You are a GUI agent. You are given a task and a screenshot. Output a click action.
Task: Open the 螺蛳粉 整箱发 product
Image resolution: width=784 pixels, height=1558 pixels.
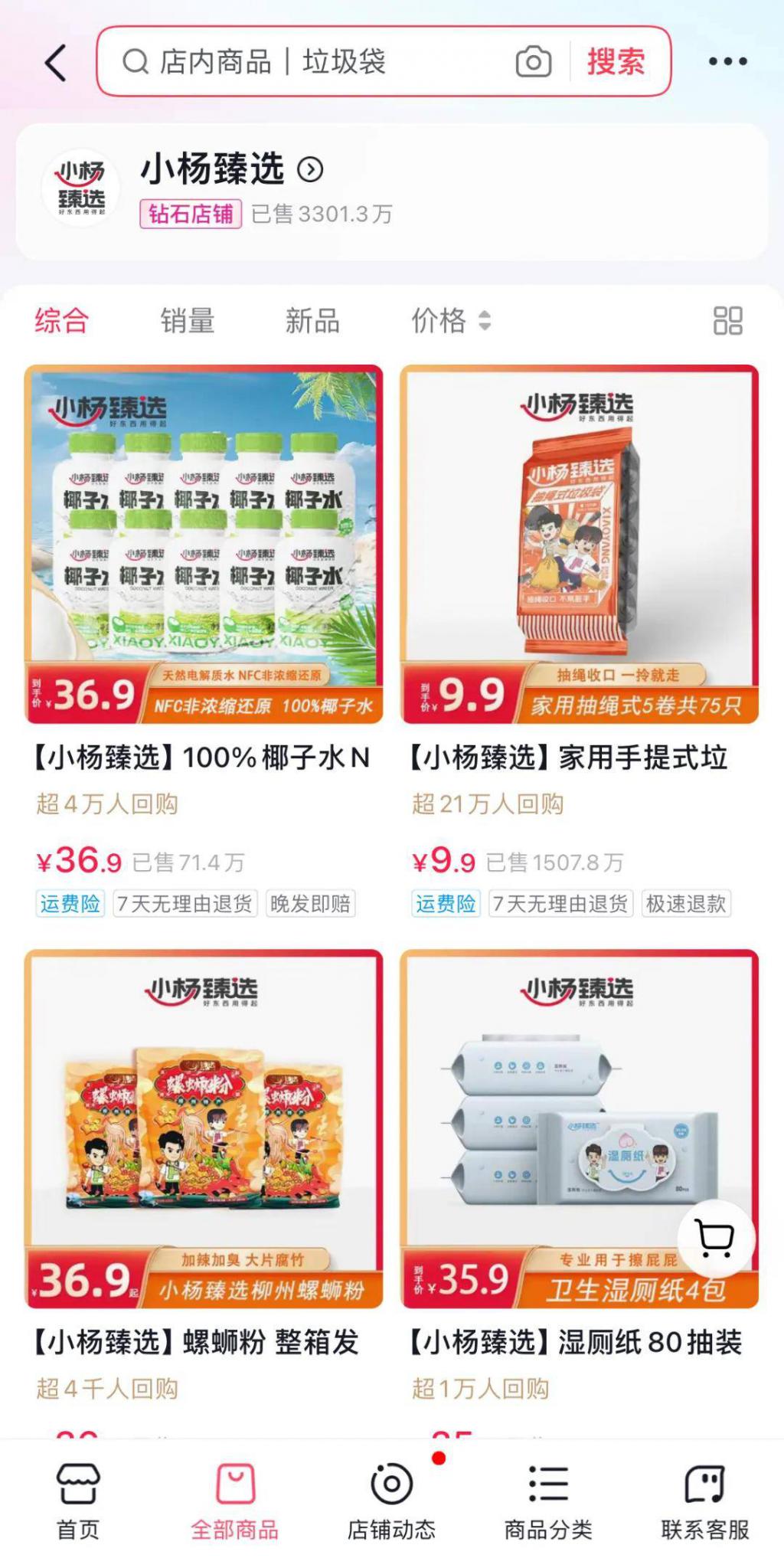click(204, 1130)
